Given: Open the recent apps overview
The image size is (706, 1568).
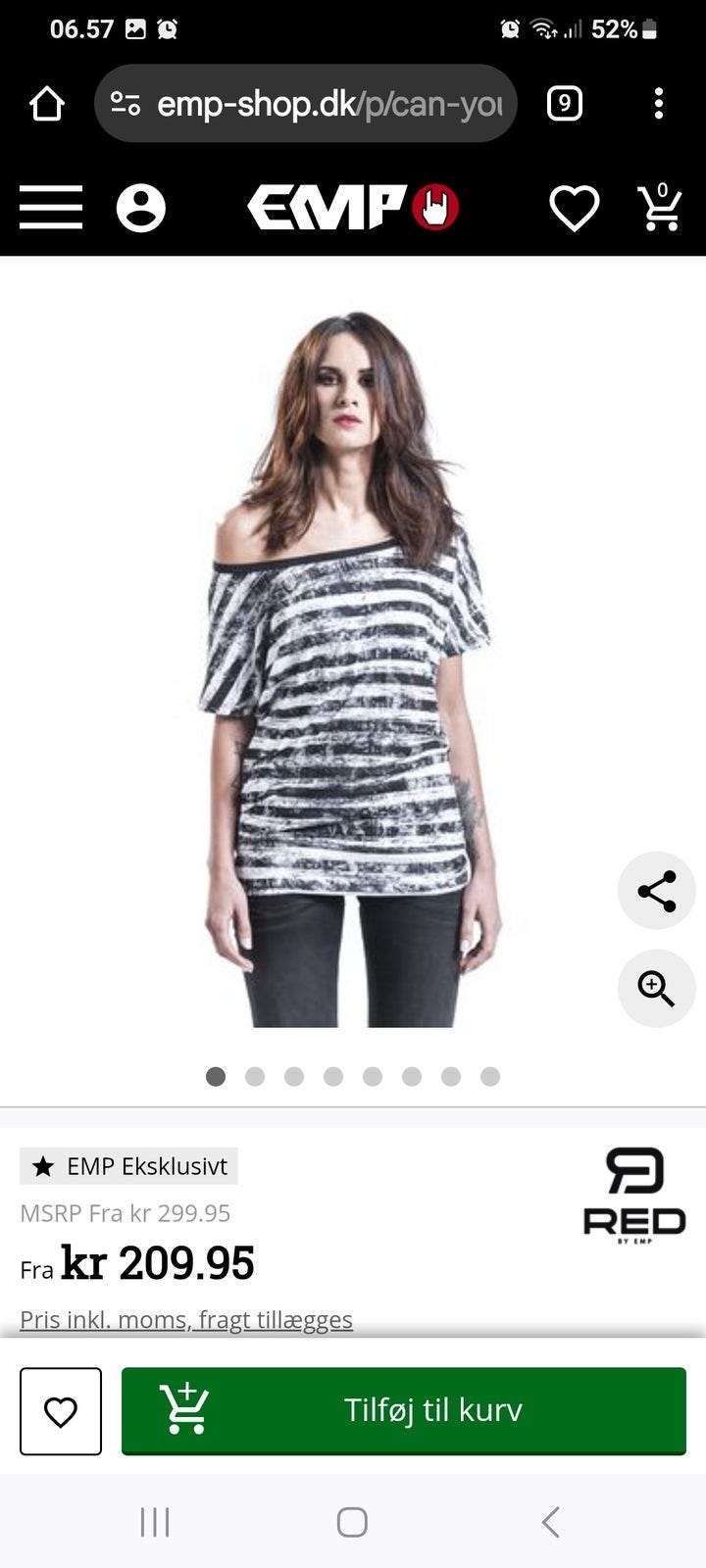Looking at the screenshot, I should (x=155, y=1522).
